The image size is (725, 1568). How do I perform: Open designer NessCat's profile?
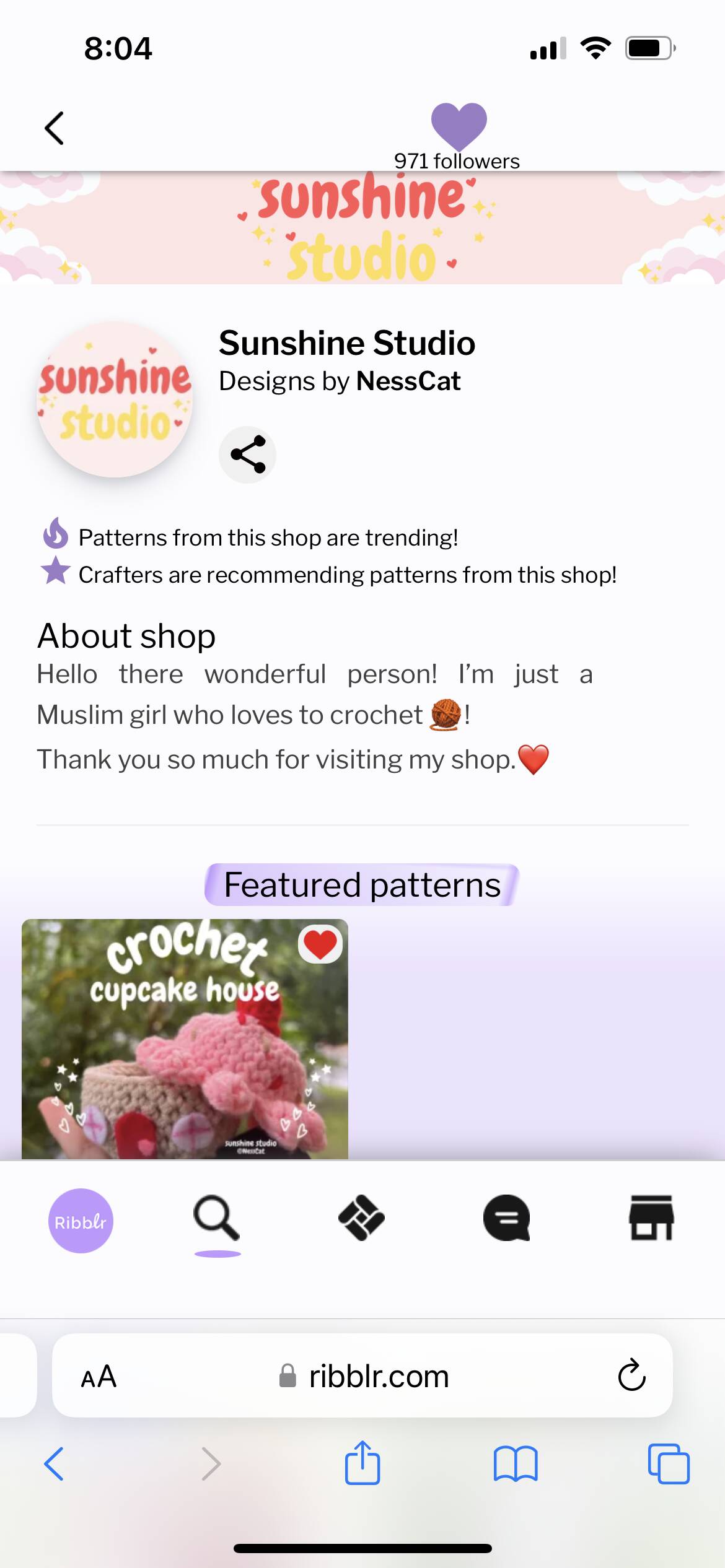coord(408,381)
